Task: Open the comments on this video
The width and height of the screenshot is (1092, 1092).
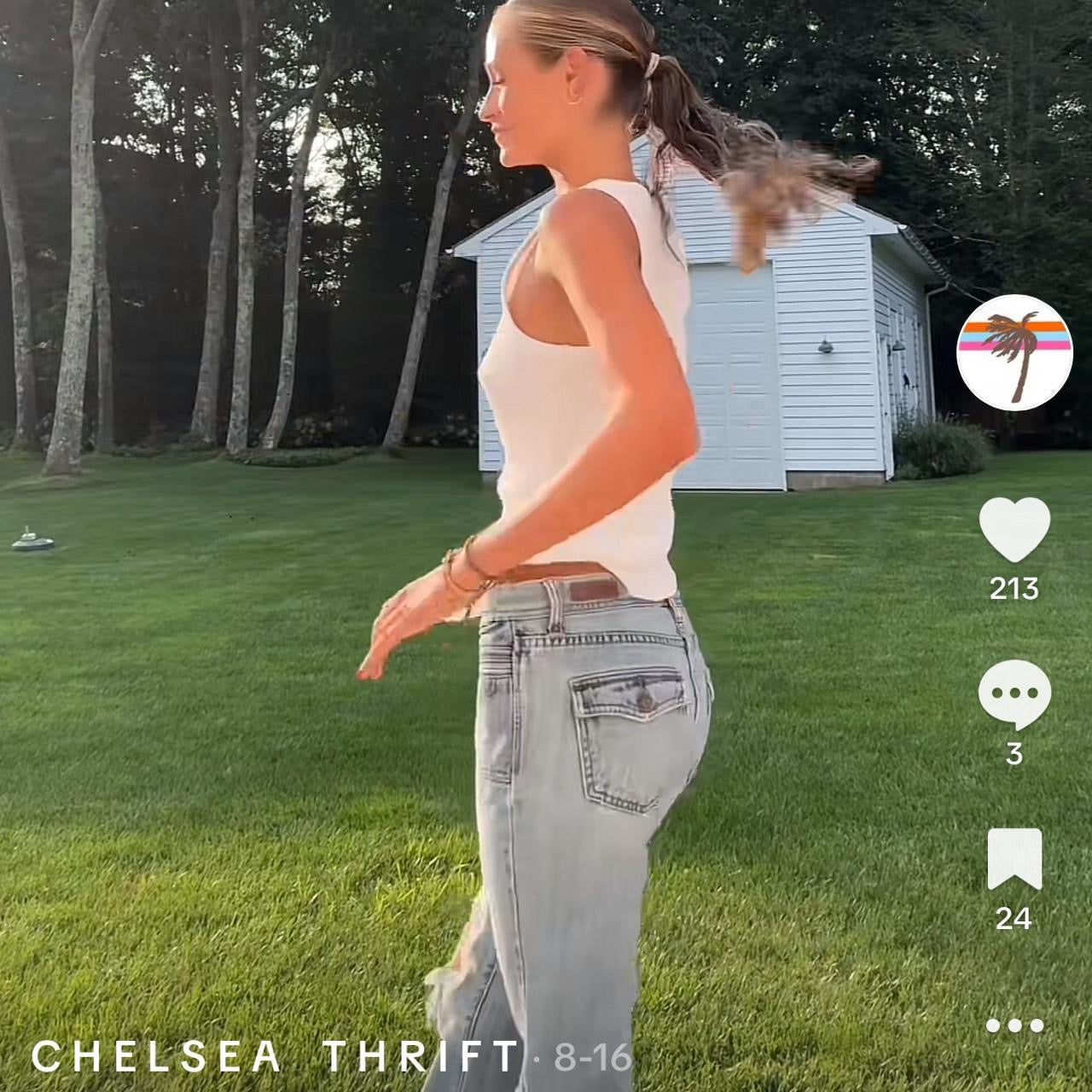Action: coord(1014,694)
